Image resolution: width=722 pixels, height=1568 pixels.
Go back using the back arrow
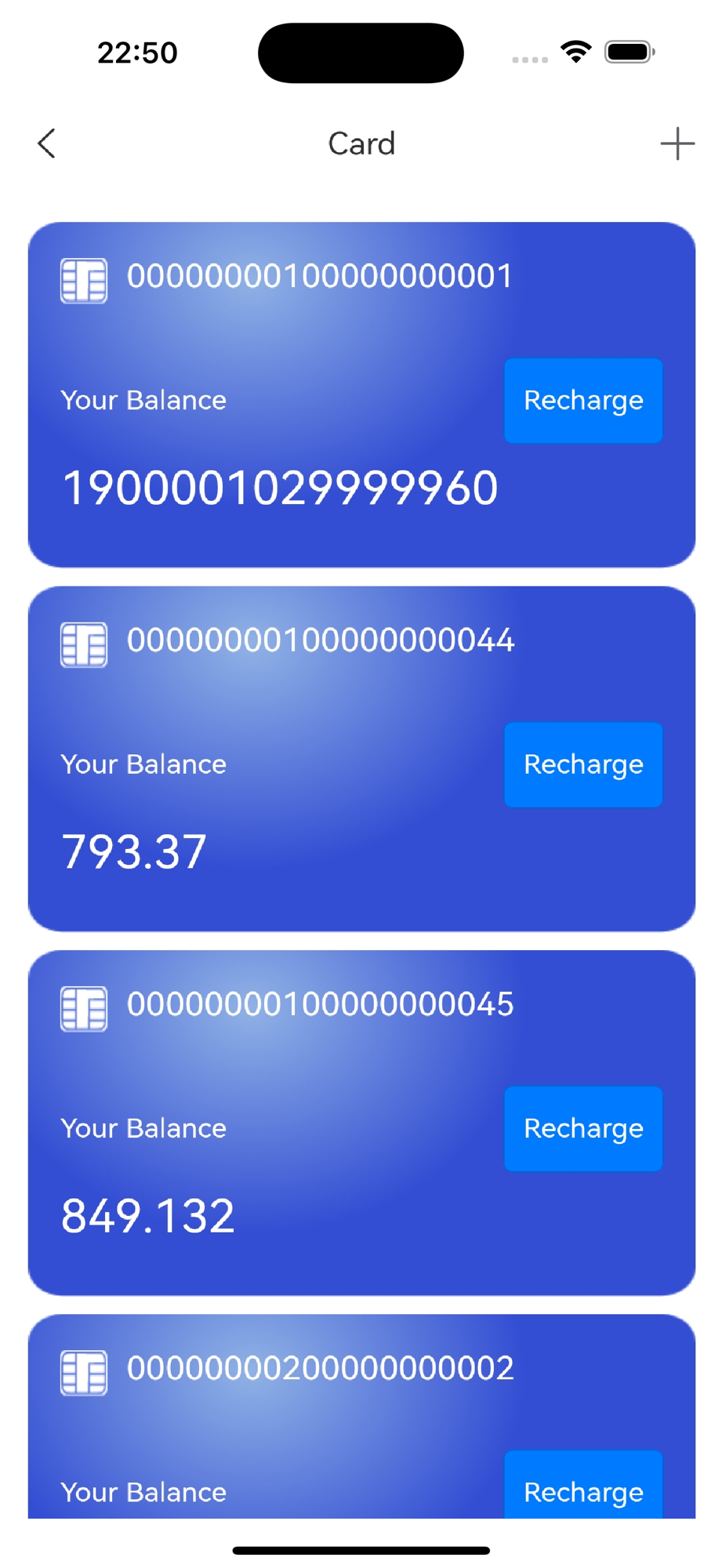click(x=47, y=143)
